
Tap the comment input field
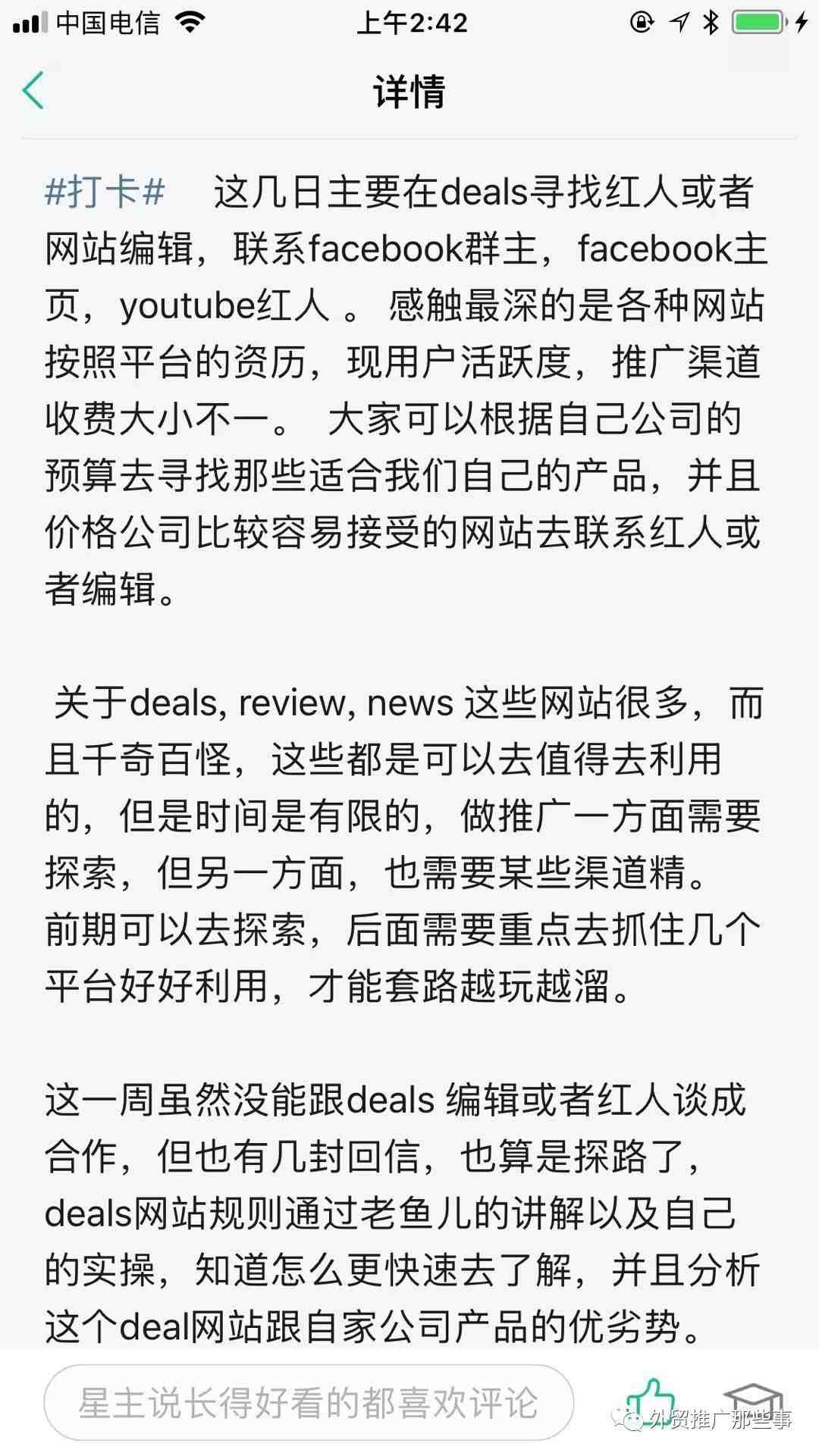(308, 1403)
